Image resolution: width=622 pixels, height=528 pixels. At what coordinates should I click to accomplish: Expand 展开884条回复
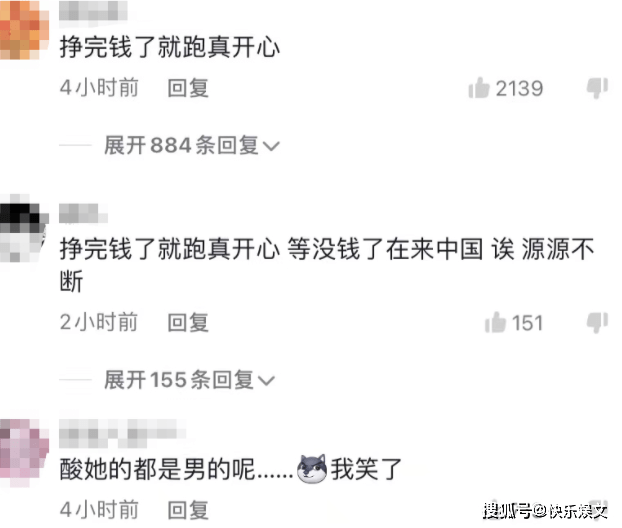point(191,146)
